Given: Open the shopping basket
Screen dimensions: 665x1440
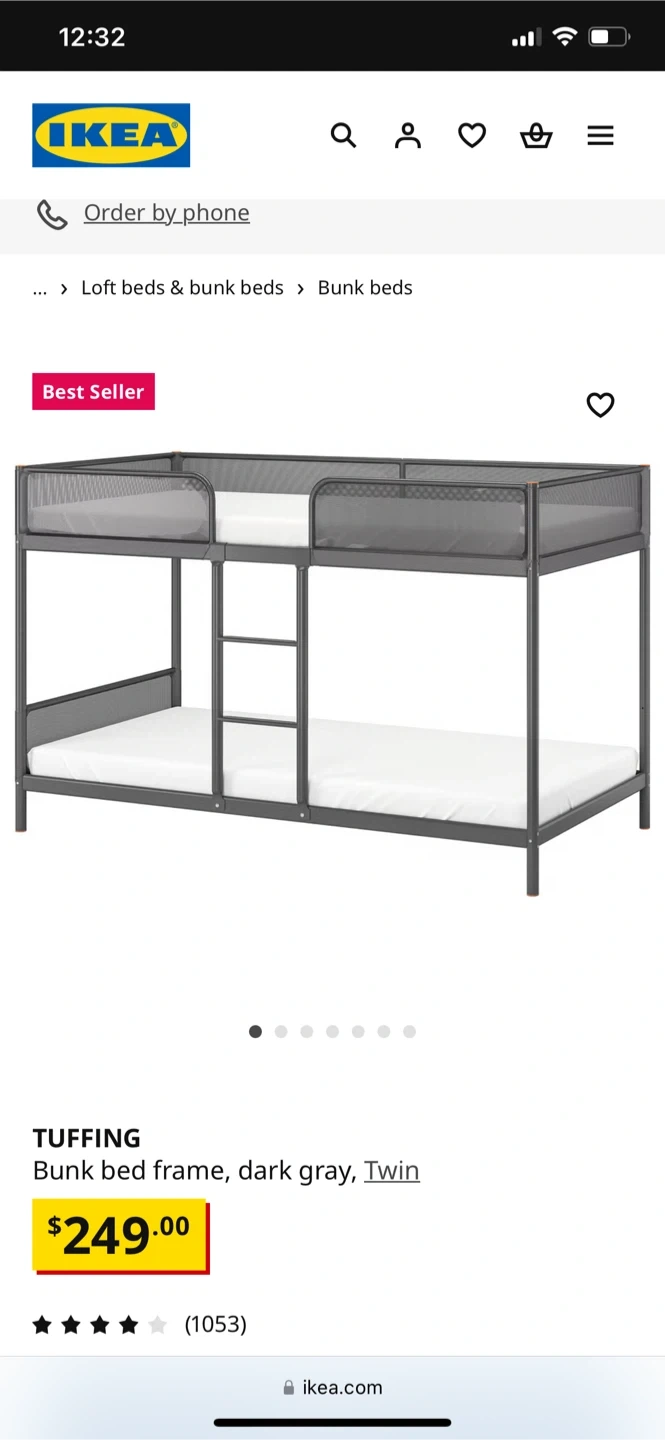Looking at the screenshot, I should pos(536,135).
